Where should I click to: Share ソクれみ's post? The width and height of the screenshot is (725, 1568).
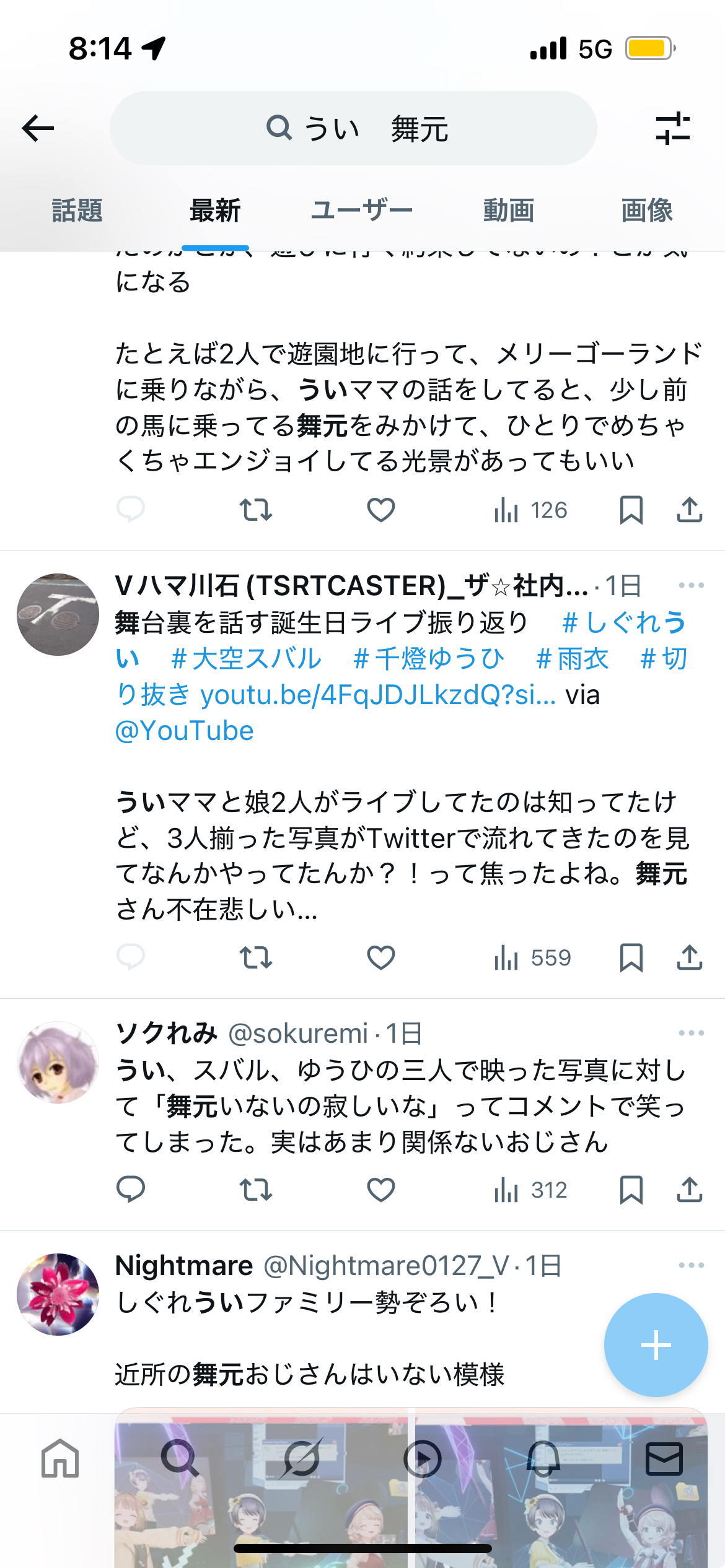click(x=689, y=1190)
